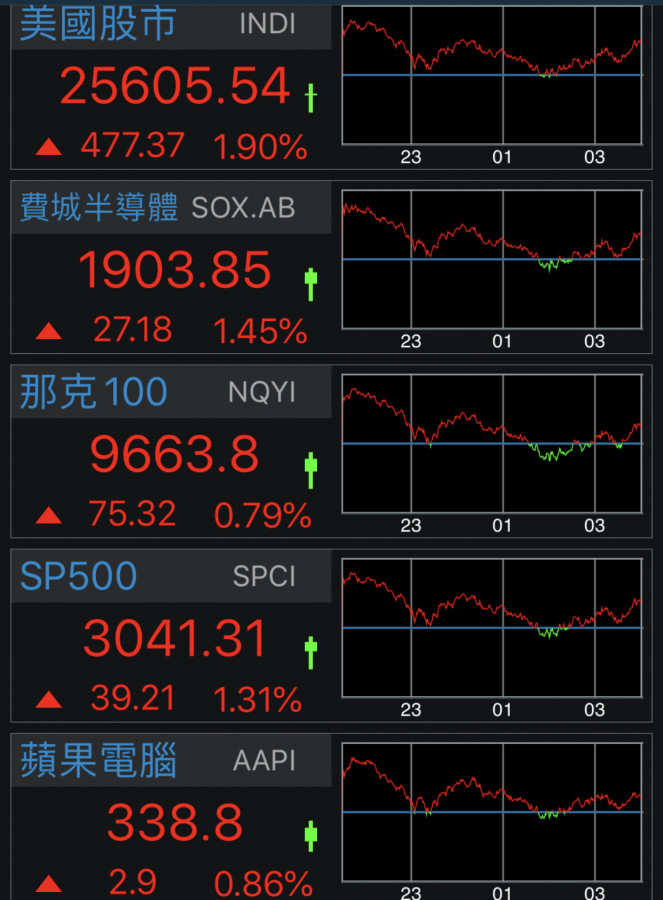663x900 pixels.
Task: Open SP500 SPCI index details
Action: pos(170,639)
